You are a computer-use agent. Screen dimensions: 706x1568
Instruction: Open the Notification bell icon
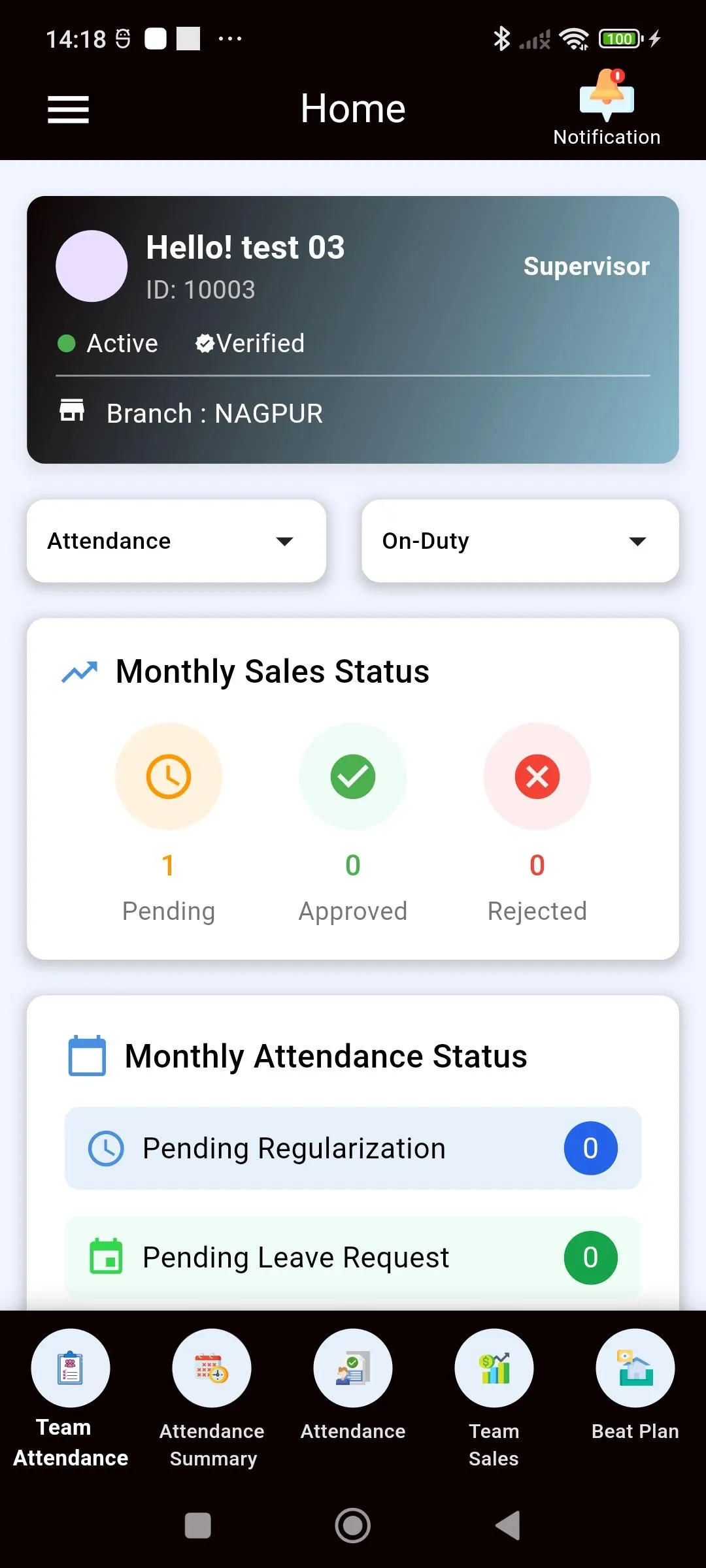coord(605,97)
